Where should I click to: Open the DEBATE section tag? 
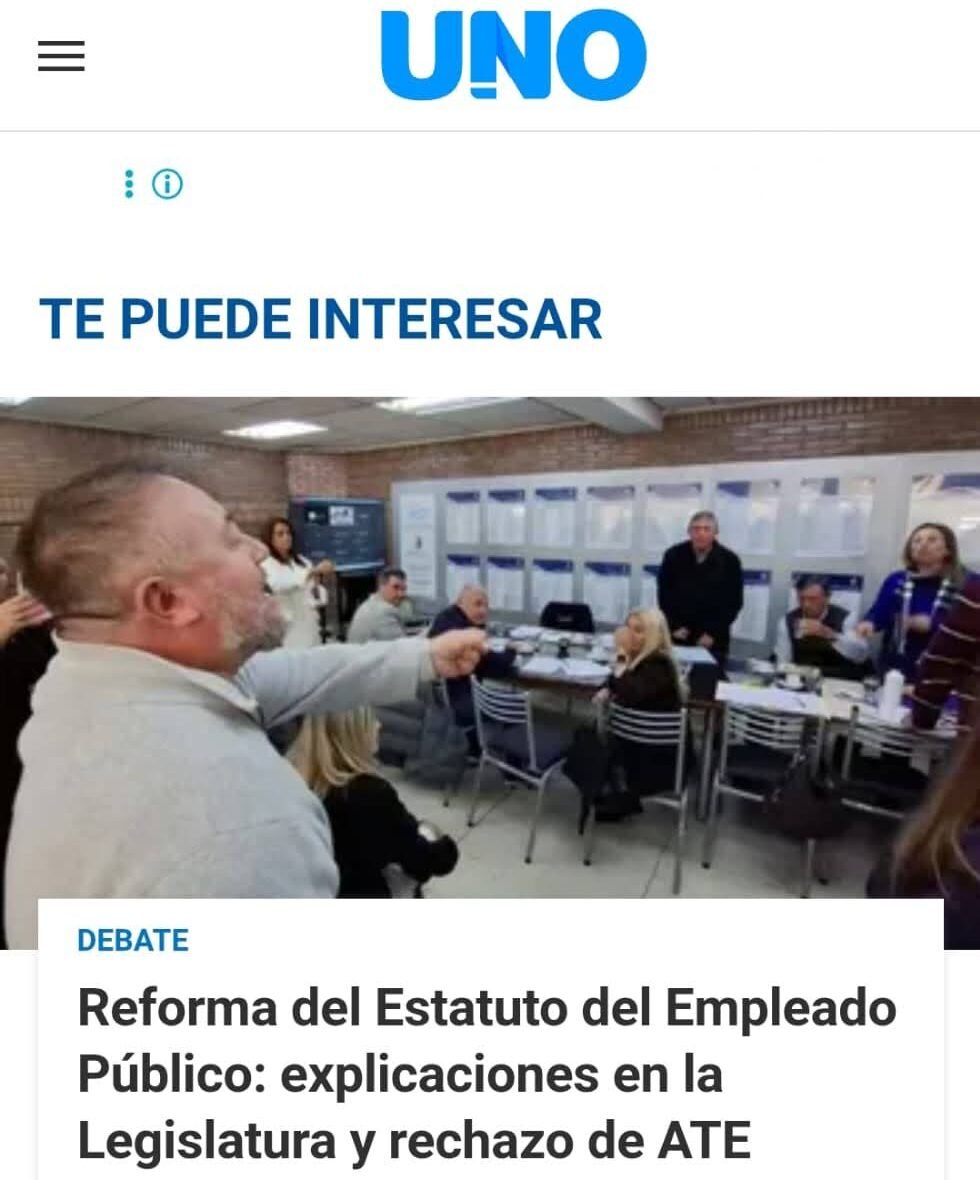(133, 940)
